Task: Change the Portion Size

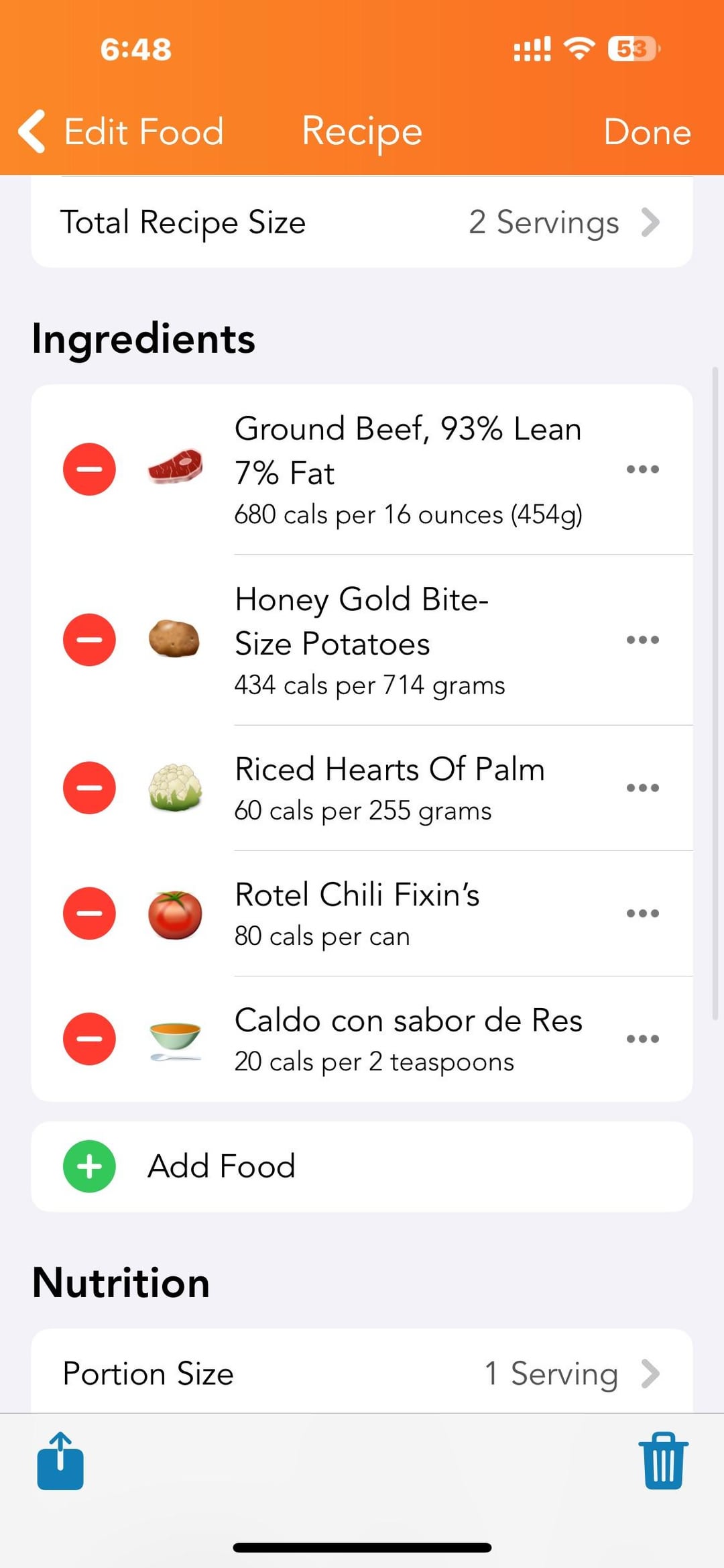Action: point(362,1373)
